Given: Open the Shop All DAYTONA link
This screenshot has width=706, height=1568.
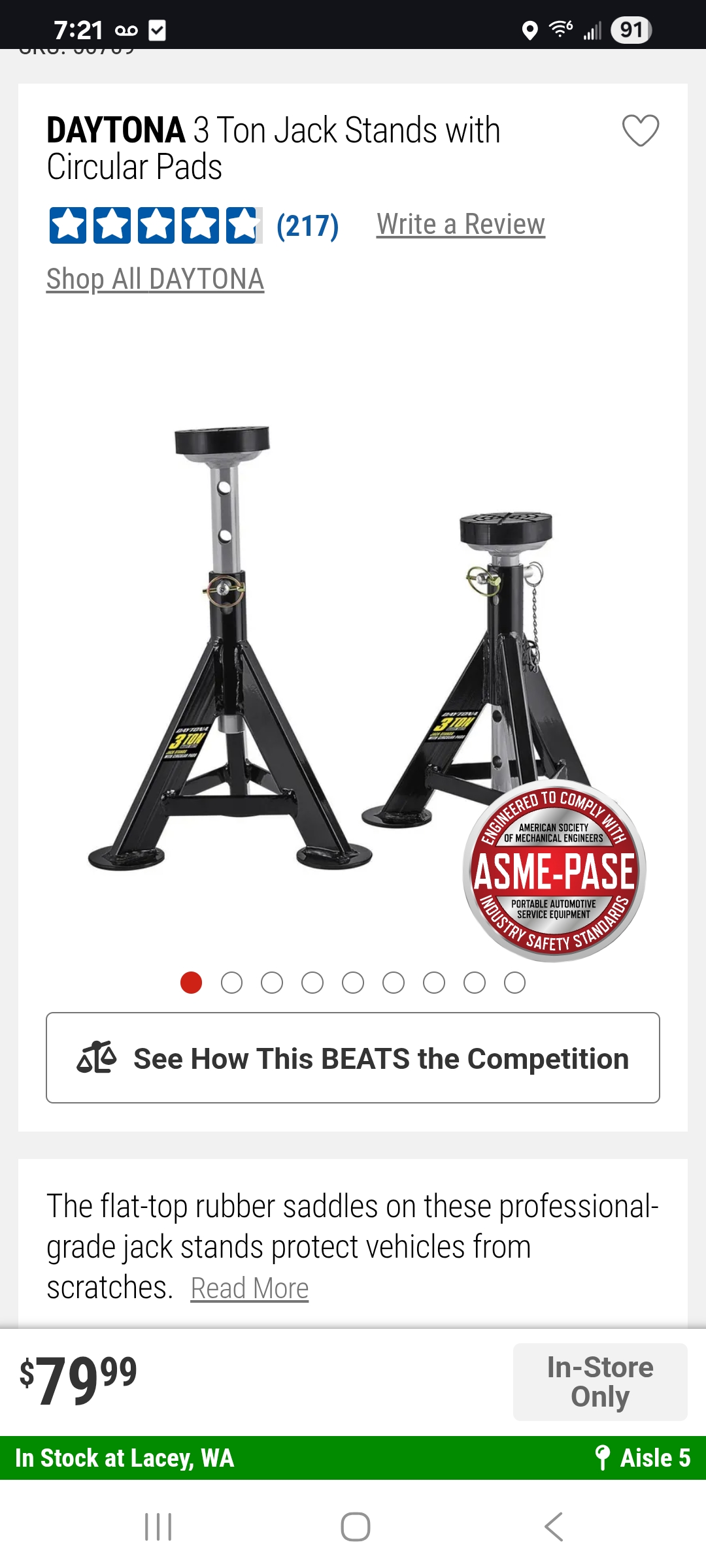Looking at the screenshot, I should point(155,280).
